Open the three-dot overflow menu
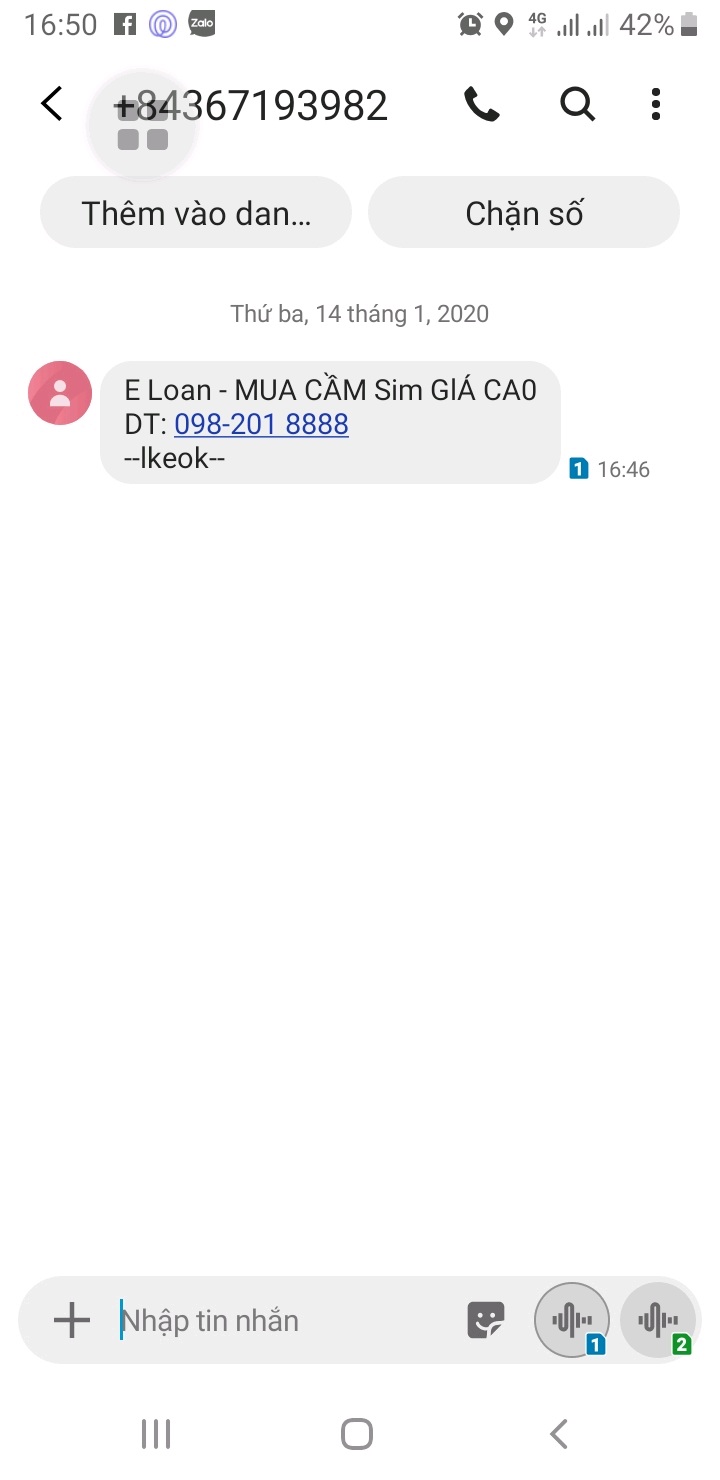The image size is (720, 1480). 656,104
